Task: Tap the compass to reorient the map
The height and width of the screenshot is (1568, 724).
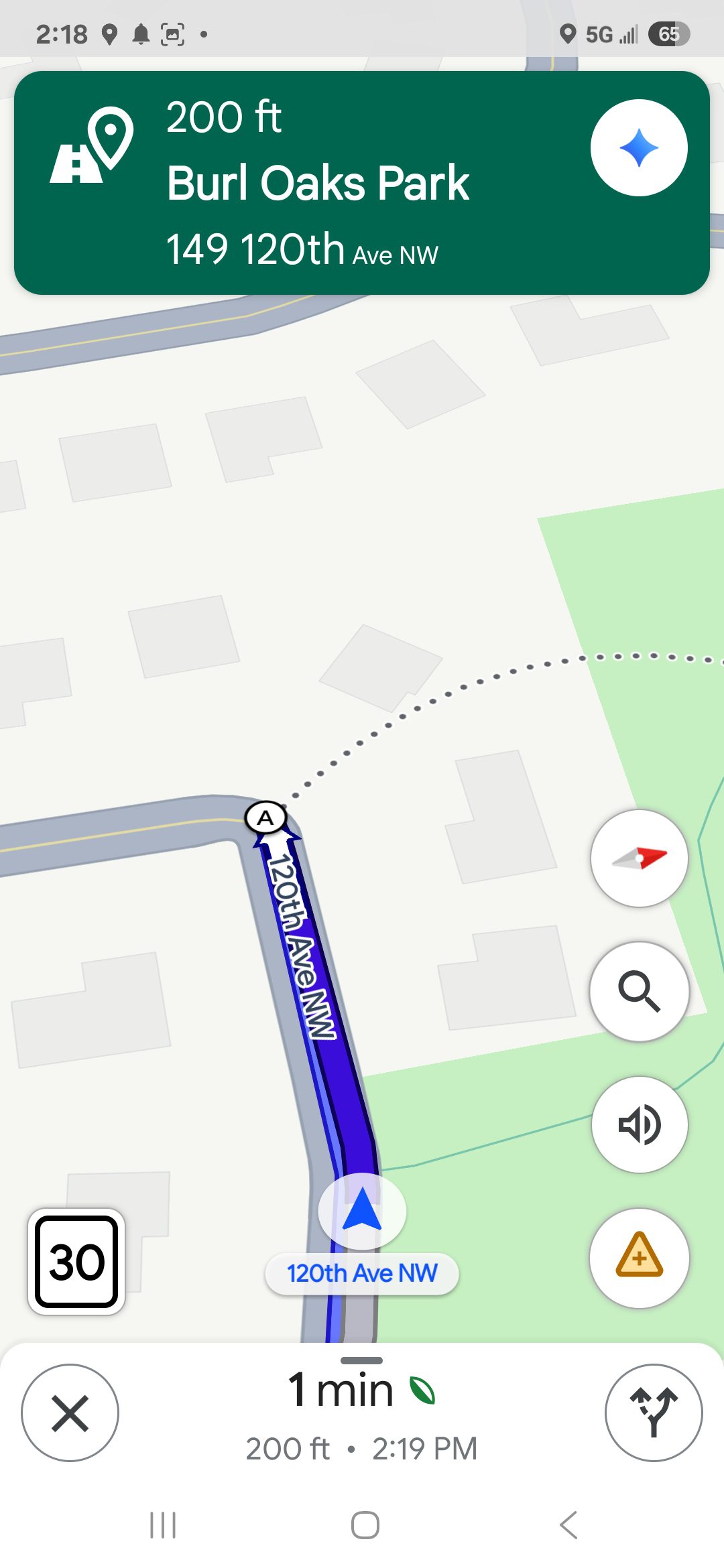Action: (x=639, y=858)
